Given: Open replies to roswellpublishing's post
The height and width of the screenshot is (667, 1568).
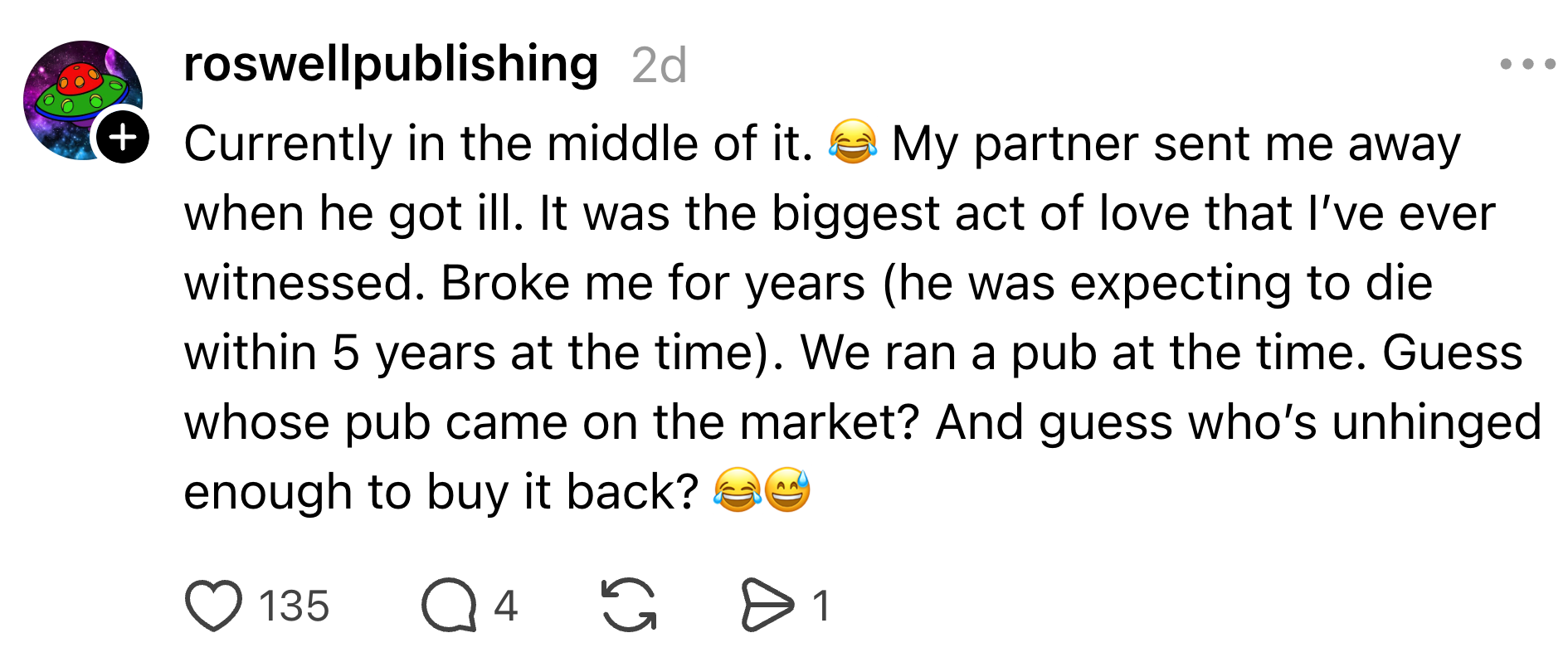Looking at the screenshot, I should click(x=449, y=606).
